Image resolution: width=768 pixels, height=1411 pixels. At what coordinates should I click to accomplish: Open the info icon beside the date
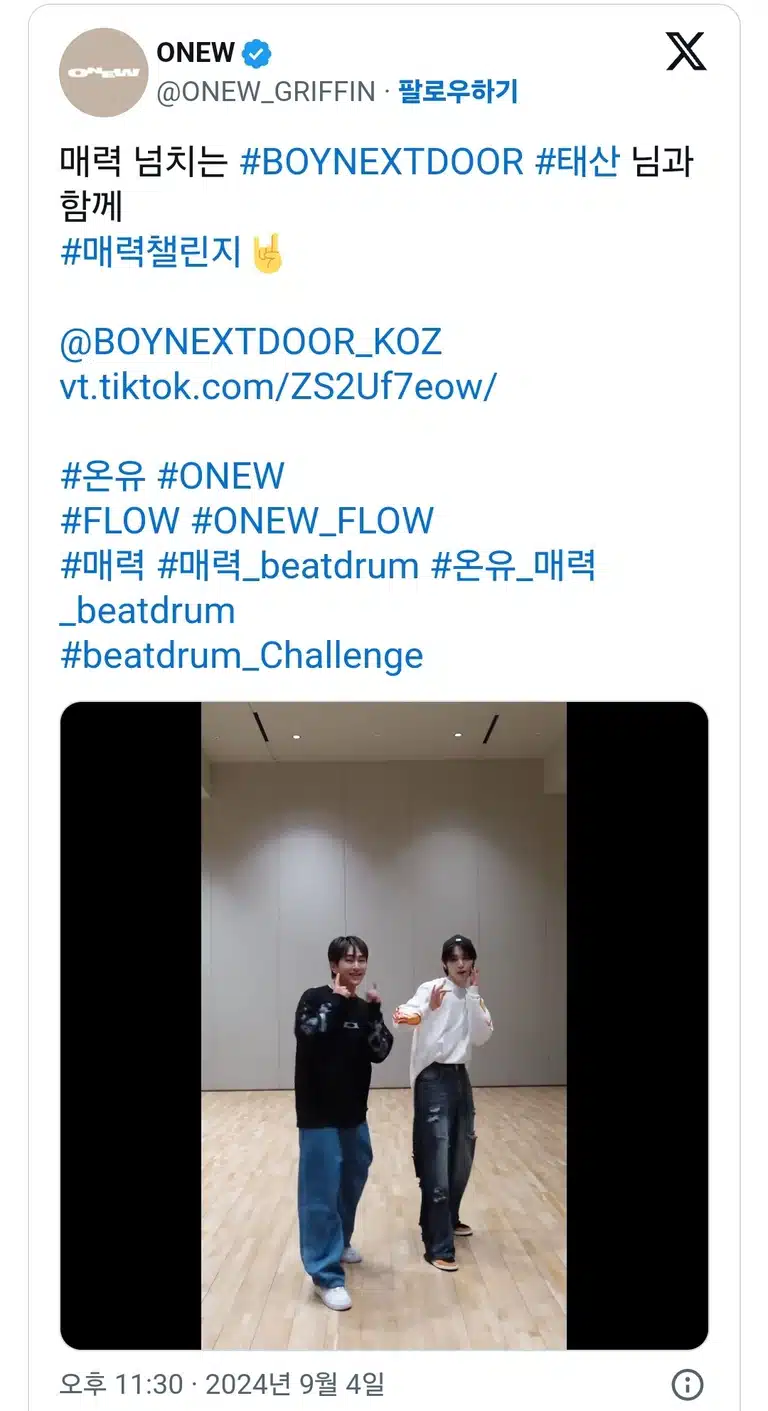pyautogui.click(x=687, y=1384)
